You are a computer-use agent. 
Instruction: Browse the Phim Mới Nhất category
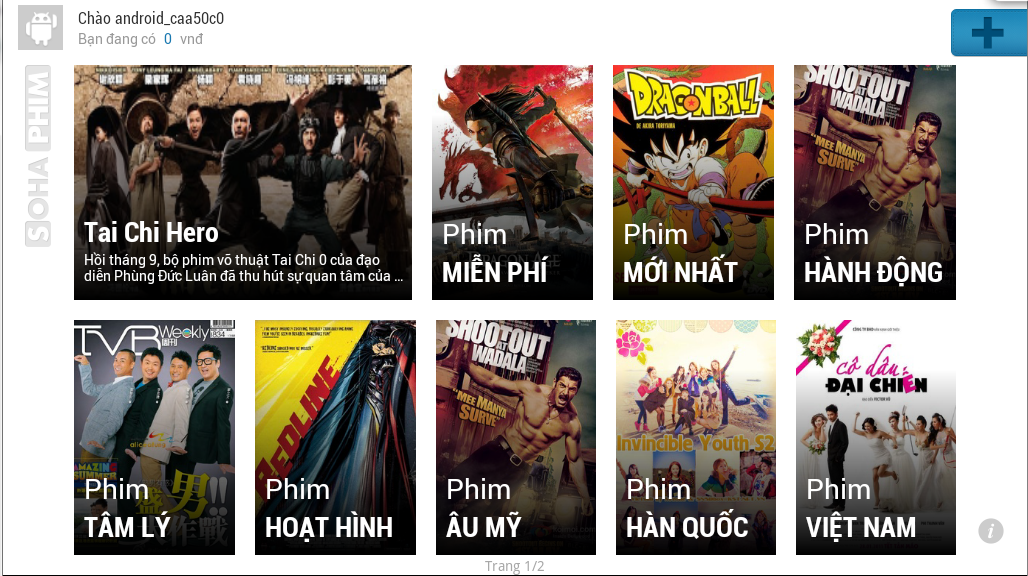click(x=693, y=182)
